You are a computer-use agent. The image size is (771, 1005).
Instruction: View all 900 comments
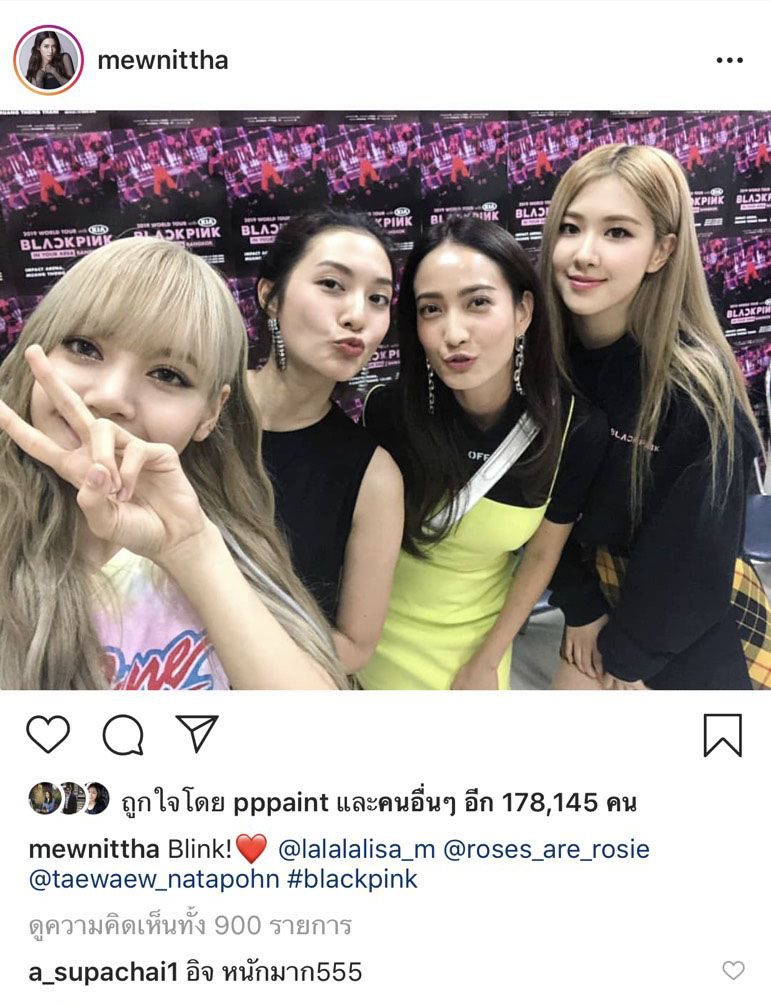point(190,926)
